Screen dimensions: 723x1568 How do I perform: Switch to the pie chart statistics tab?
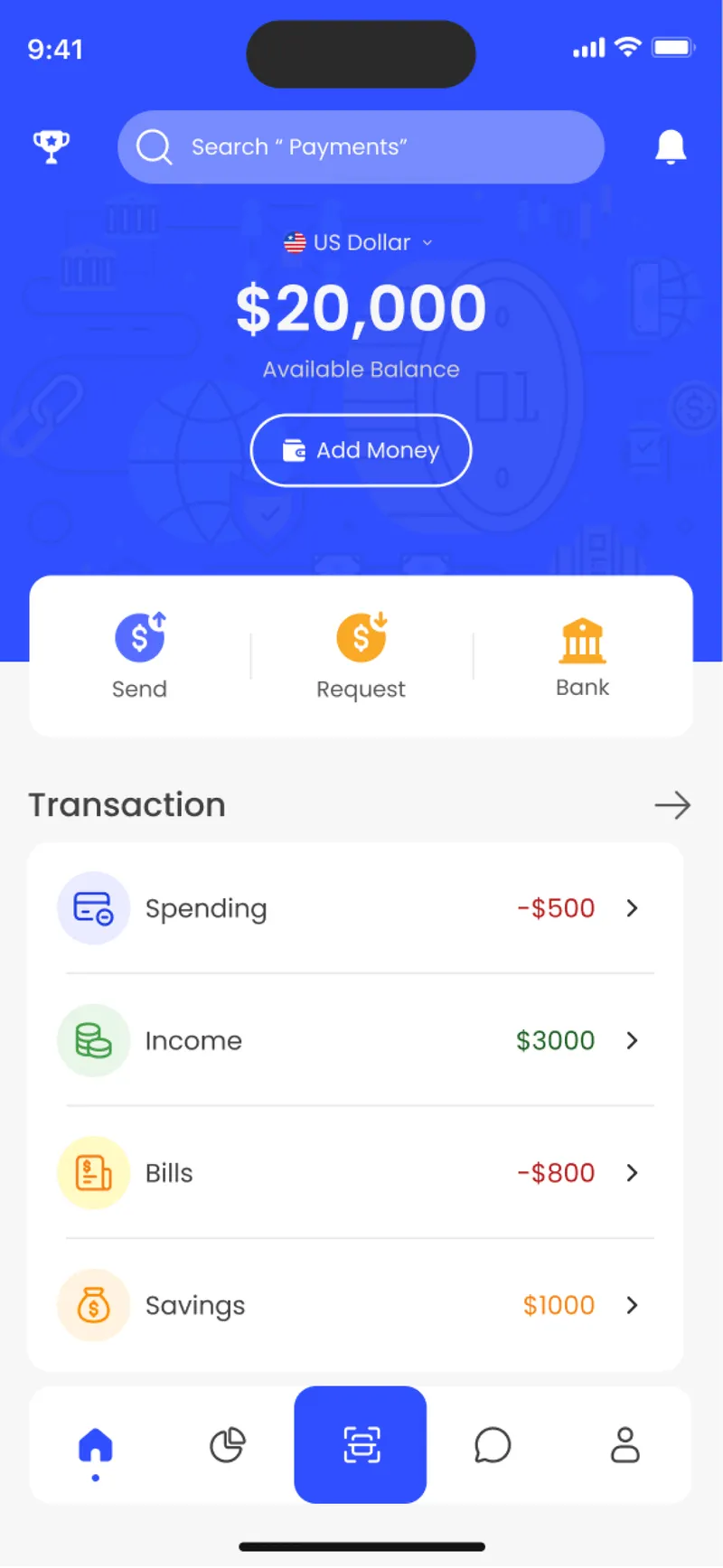(x=228, y=1445)
